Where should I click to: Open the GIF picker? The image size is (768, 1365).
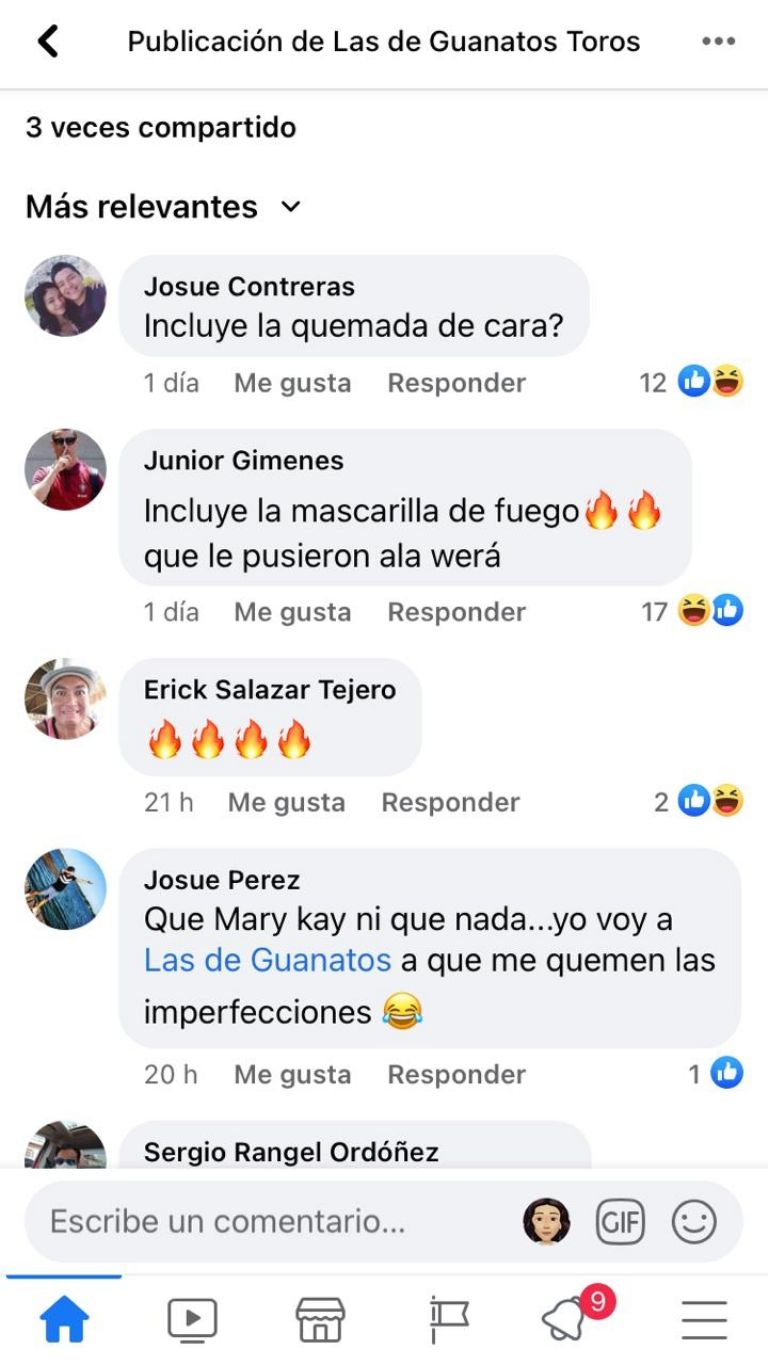(x=620, y=1221)
